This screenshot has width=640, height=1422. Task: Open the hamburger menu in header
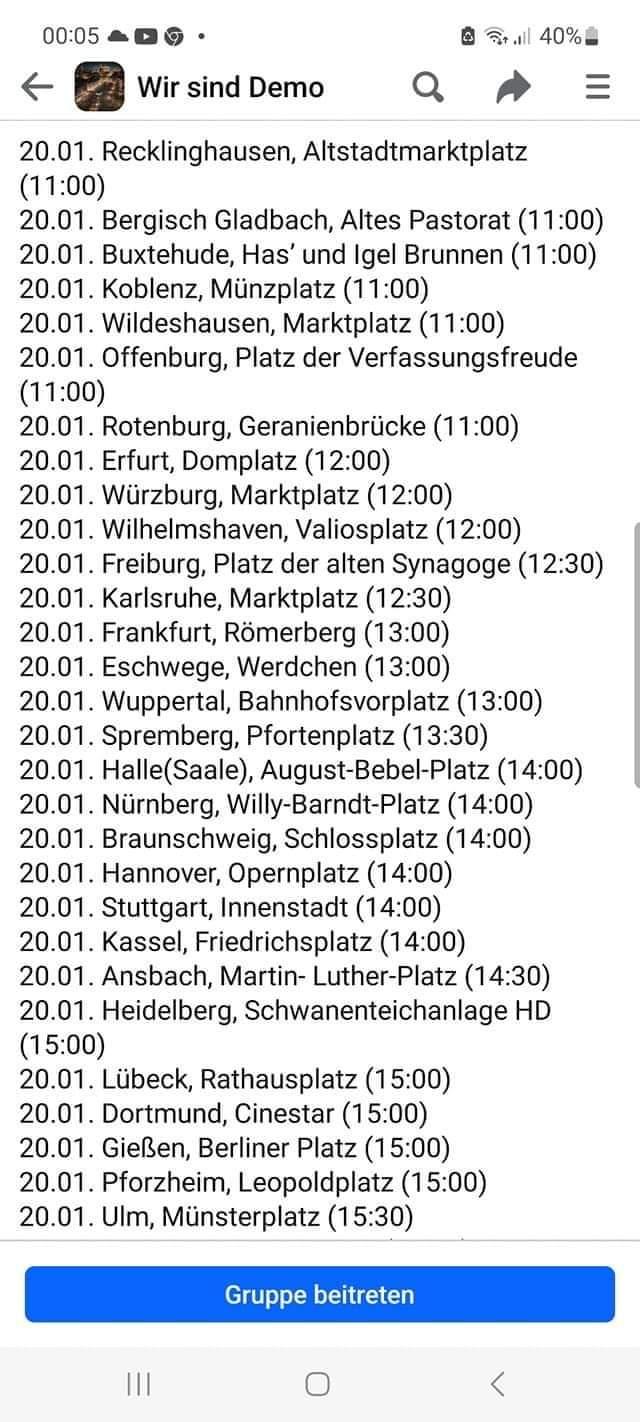point(597,87)
